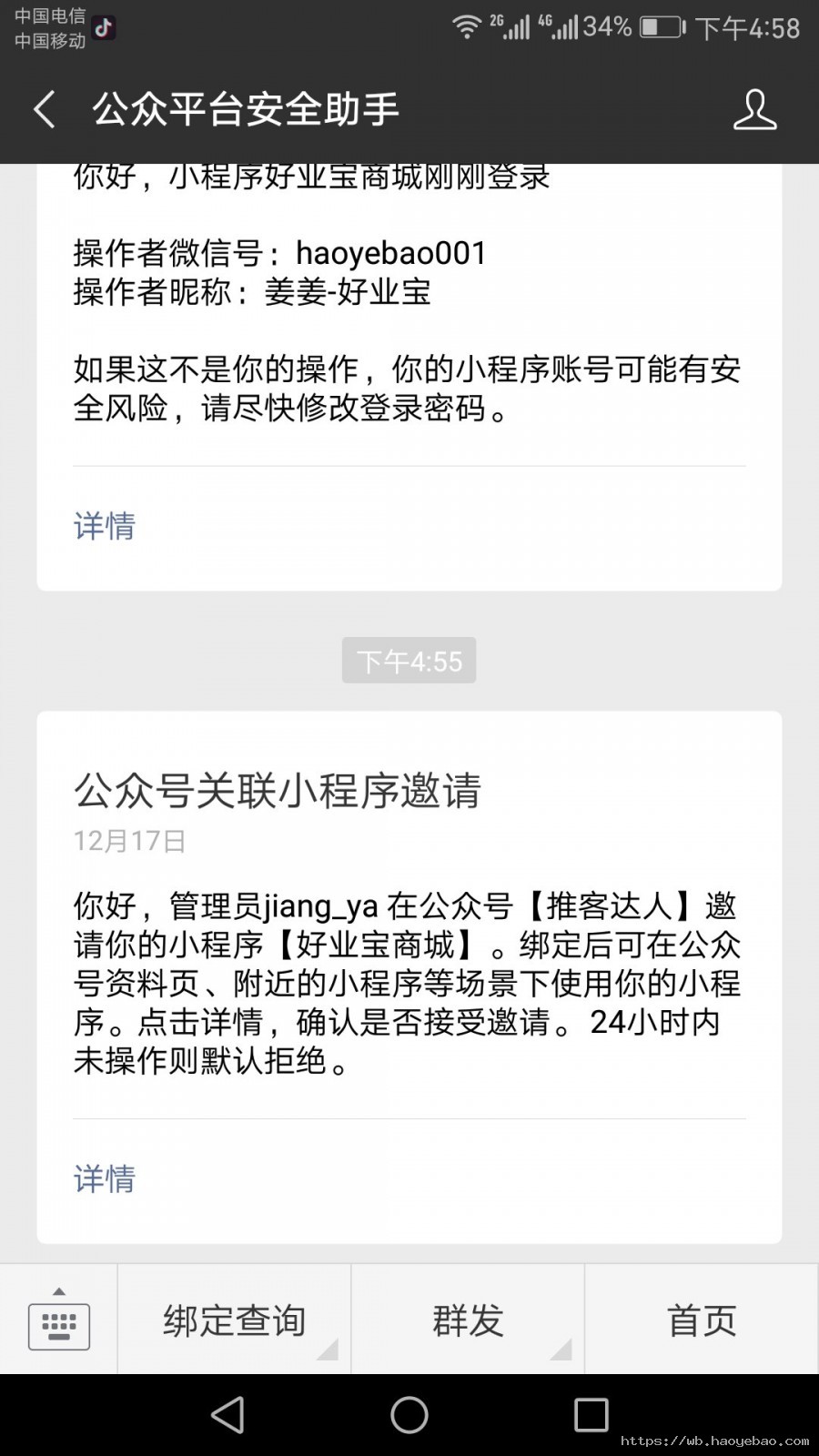Screen dimensions: 819x1456
Task: Go back with the top-left arrow
Action: coord(45,109)
